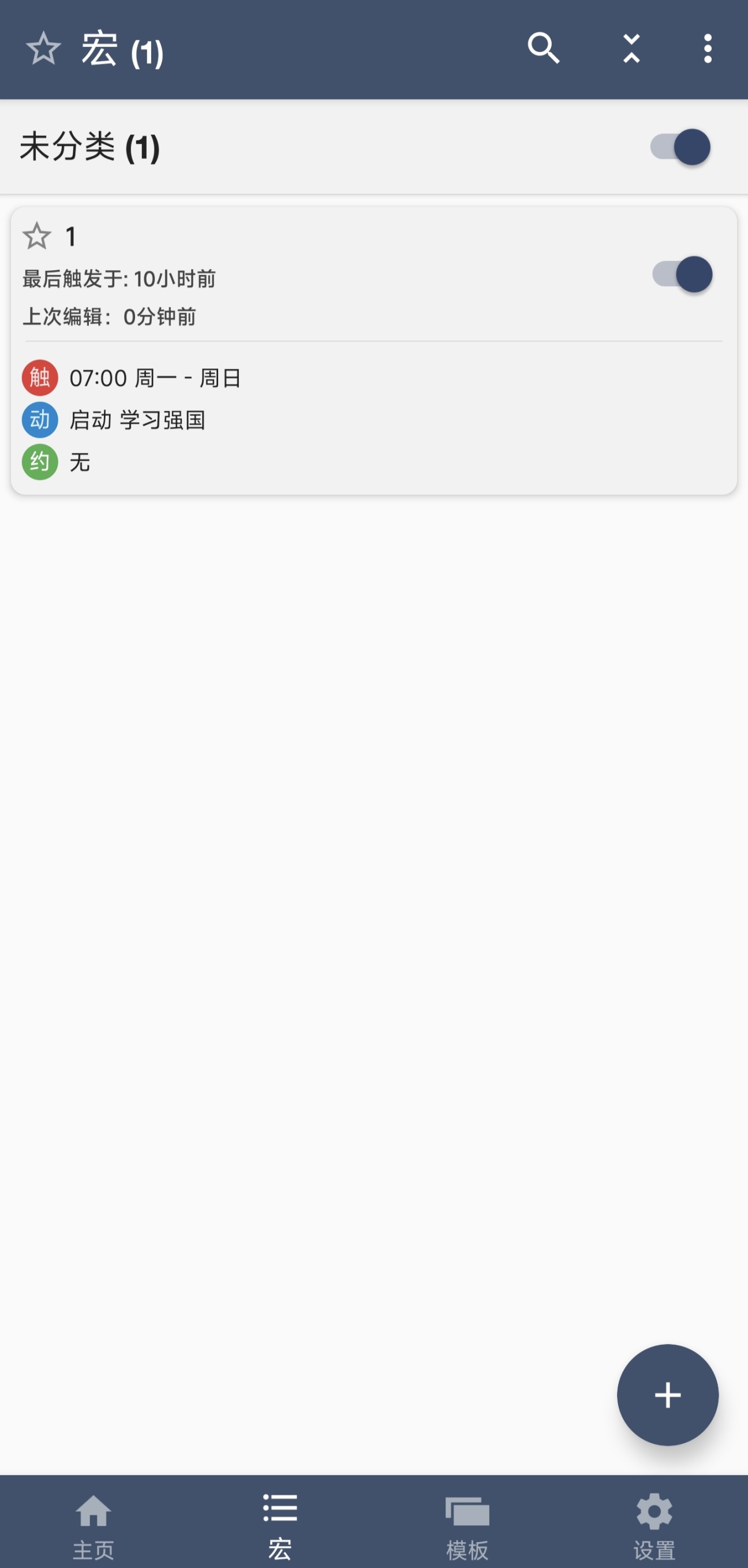Open search in the macro list

(543, 48)
